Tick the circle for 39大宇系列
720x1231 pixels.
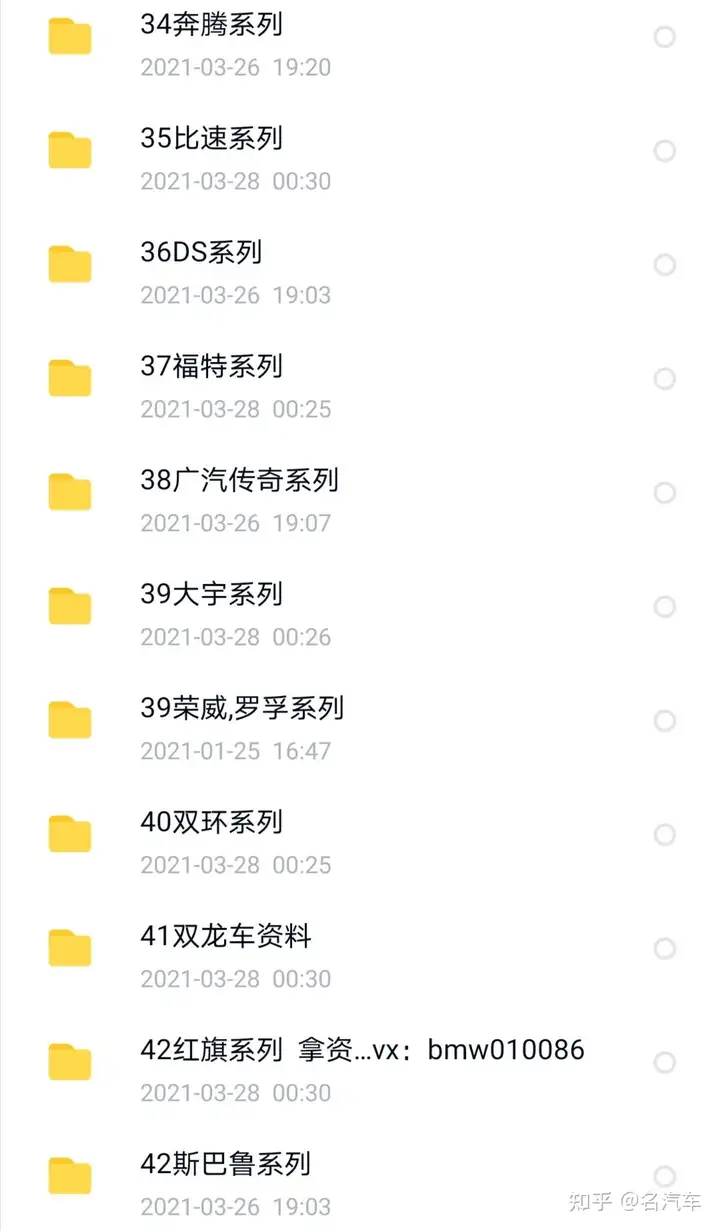[x=665, y=607]
